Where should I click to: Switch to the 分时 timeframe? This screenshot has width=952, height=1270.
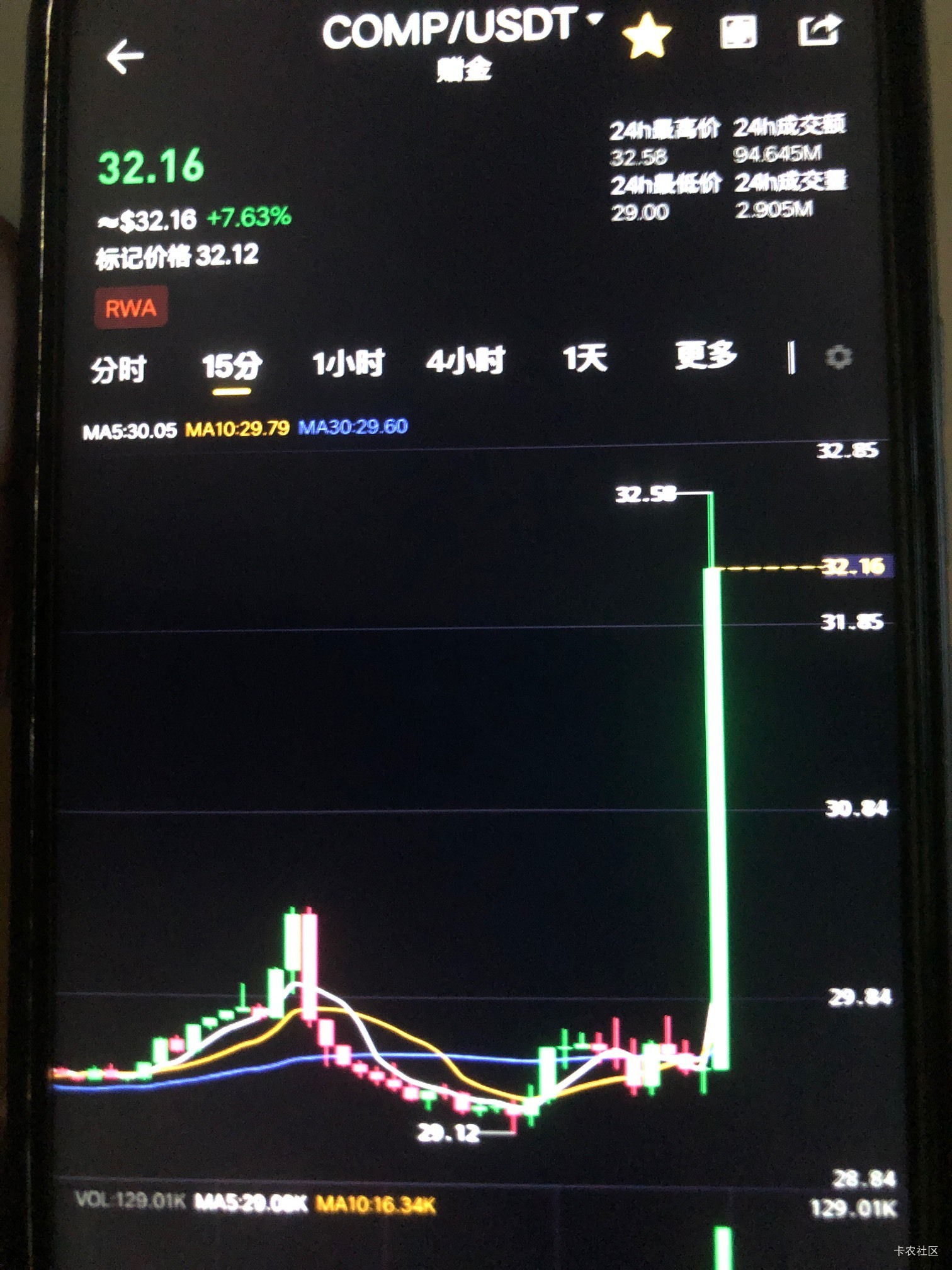point(118,369)
